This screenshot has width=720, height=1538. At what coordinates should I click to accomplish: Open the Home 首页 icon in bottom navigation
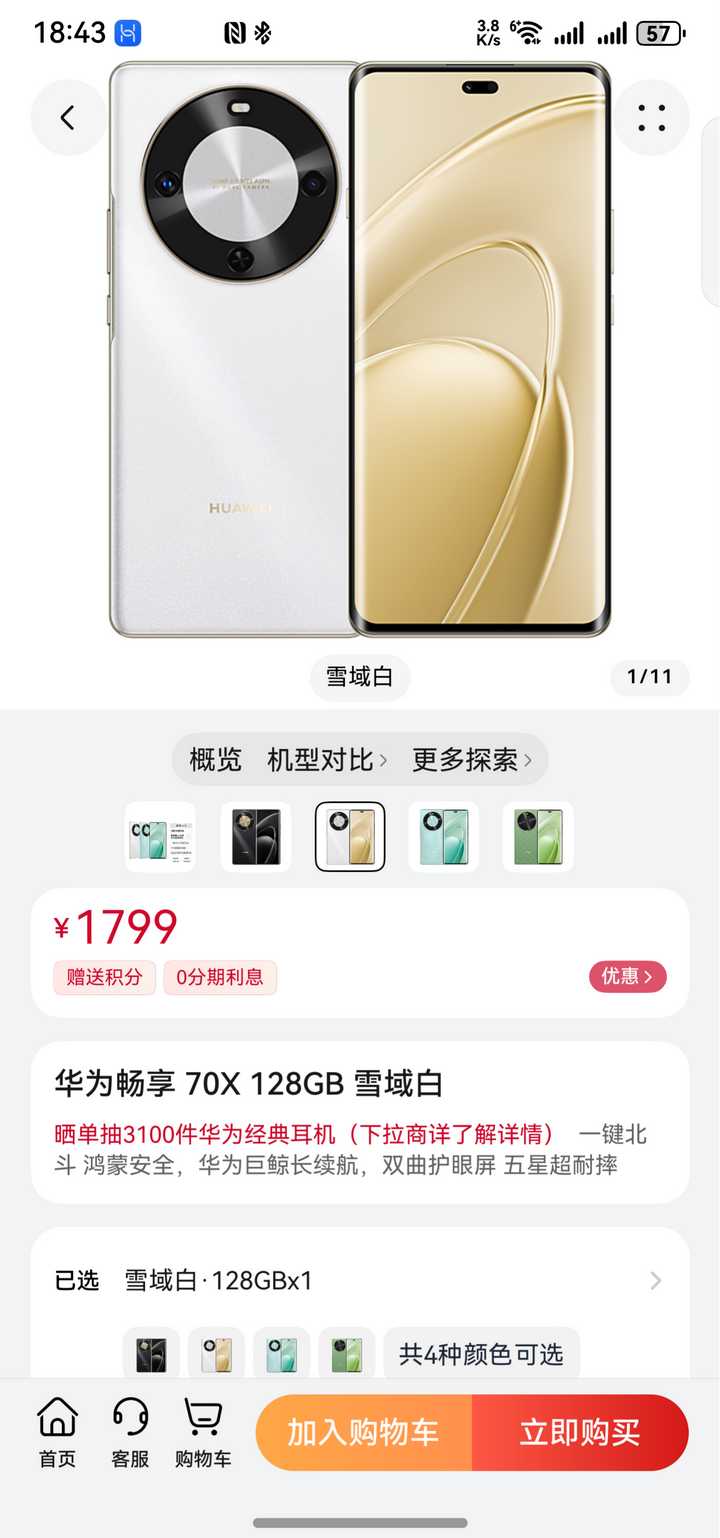[56, 1432]
